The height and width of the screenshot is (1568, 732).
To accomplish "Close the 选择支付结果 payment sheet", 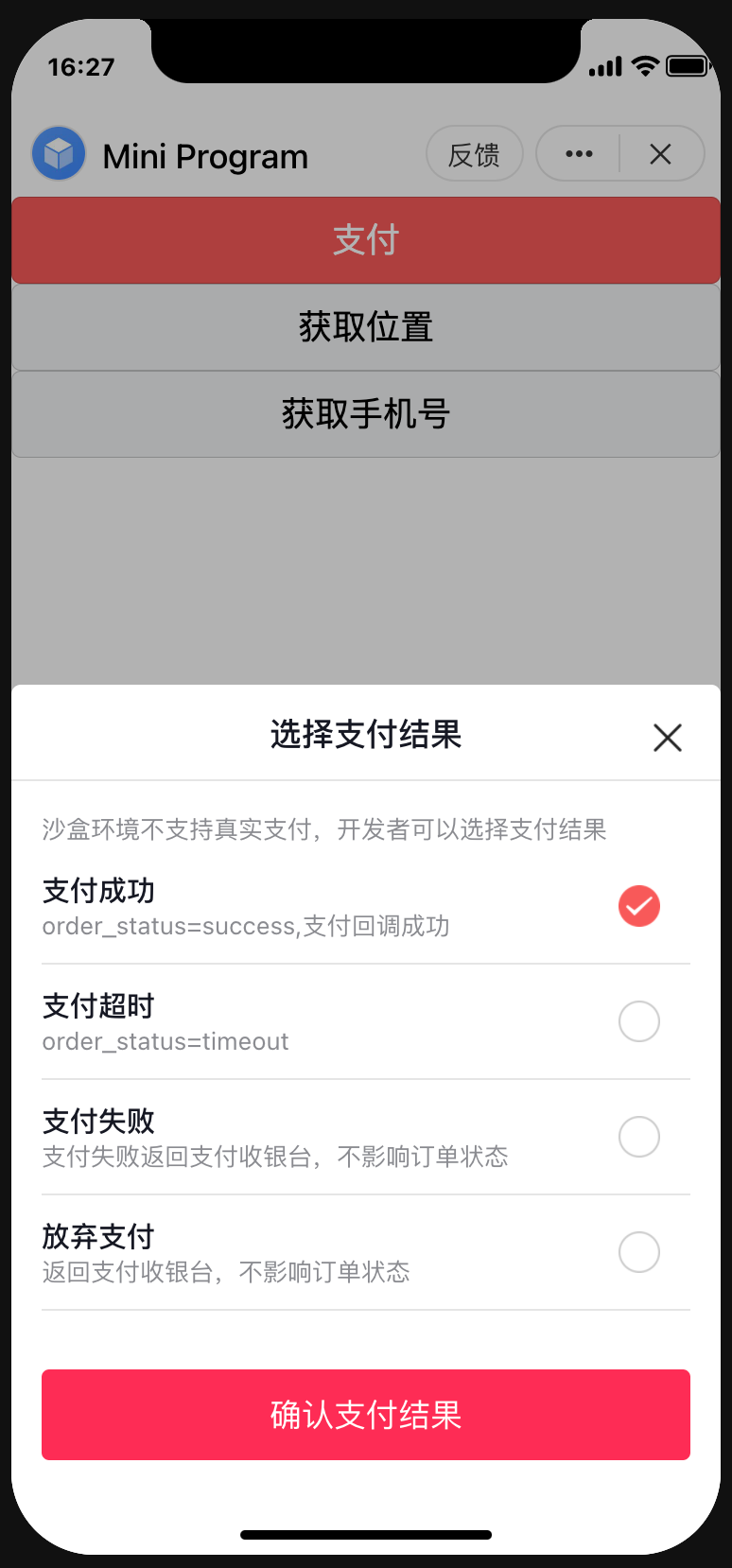I will [x=668, y=738].
